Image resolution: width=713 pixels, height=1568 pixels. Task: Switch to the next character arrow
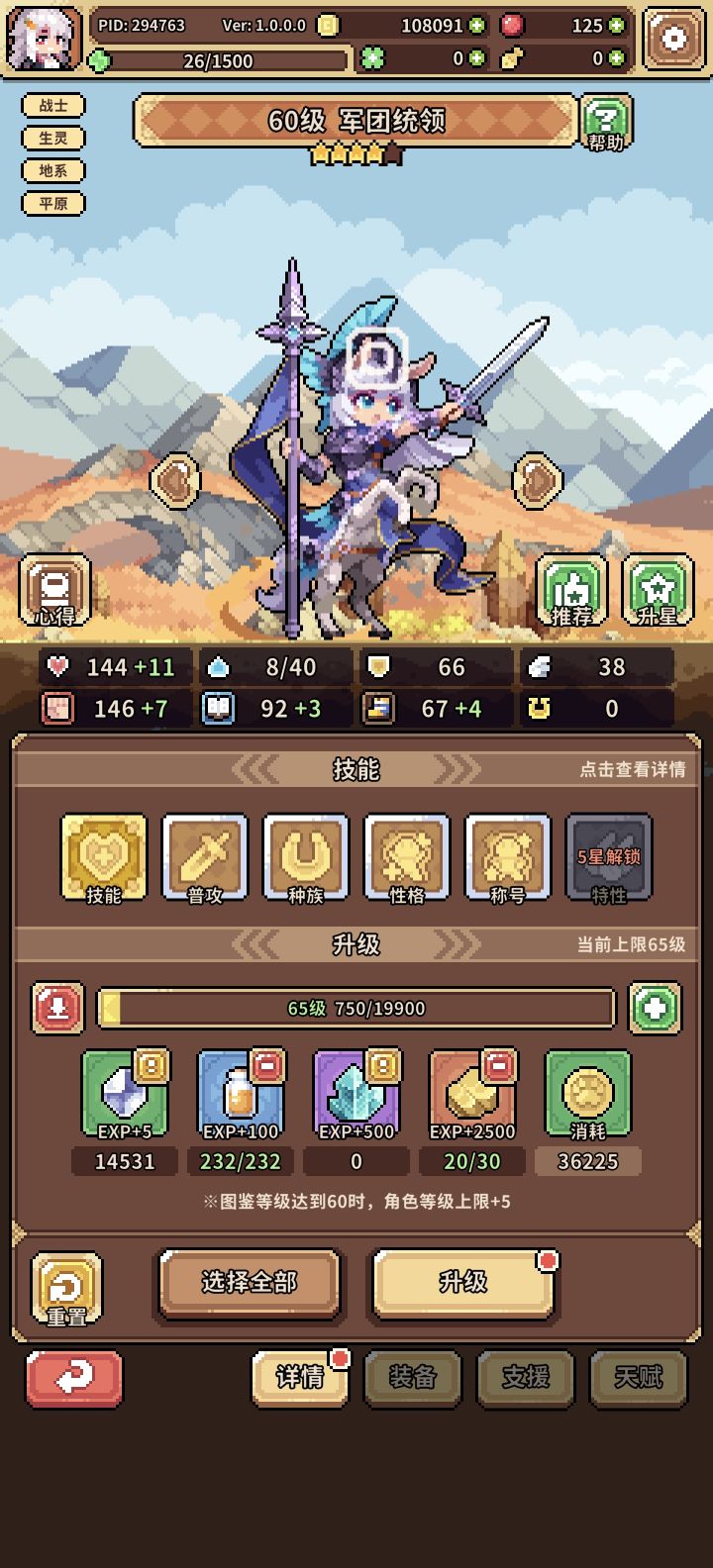click(x=538, y=481)
